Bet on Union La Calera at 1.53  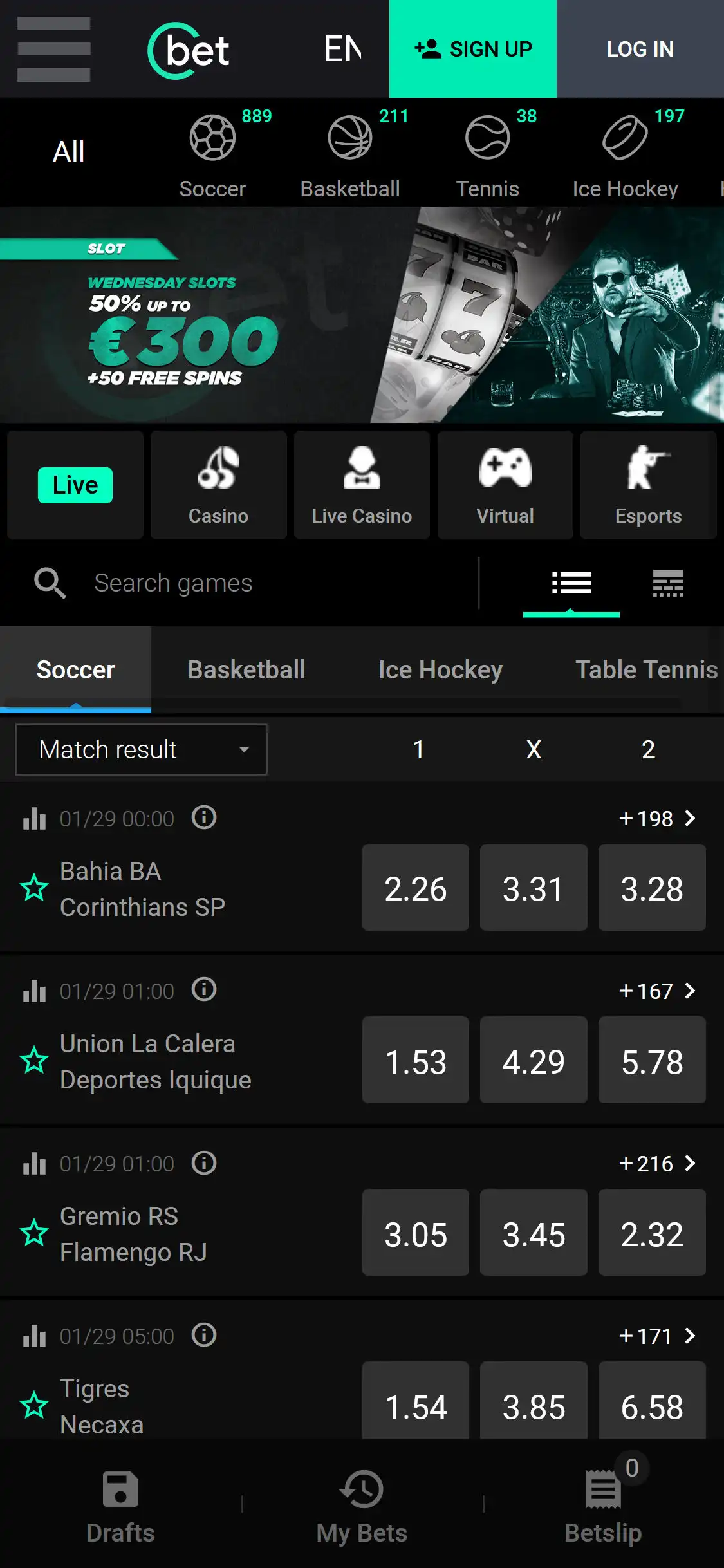416,1060
